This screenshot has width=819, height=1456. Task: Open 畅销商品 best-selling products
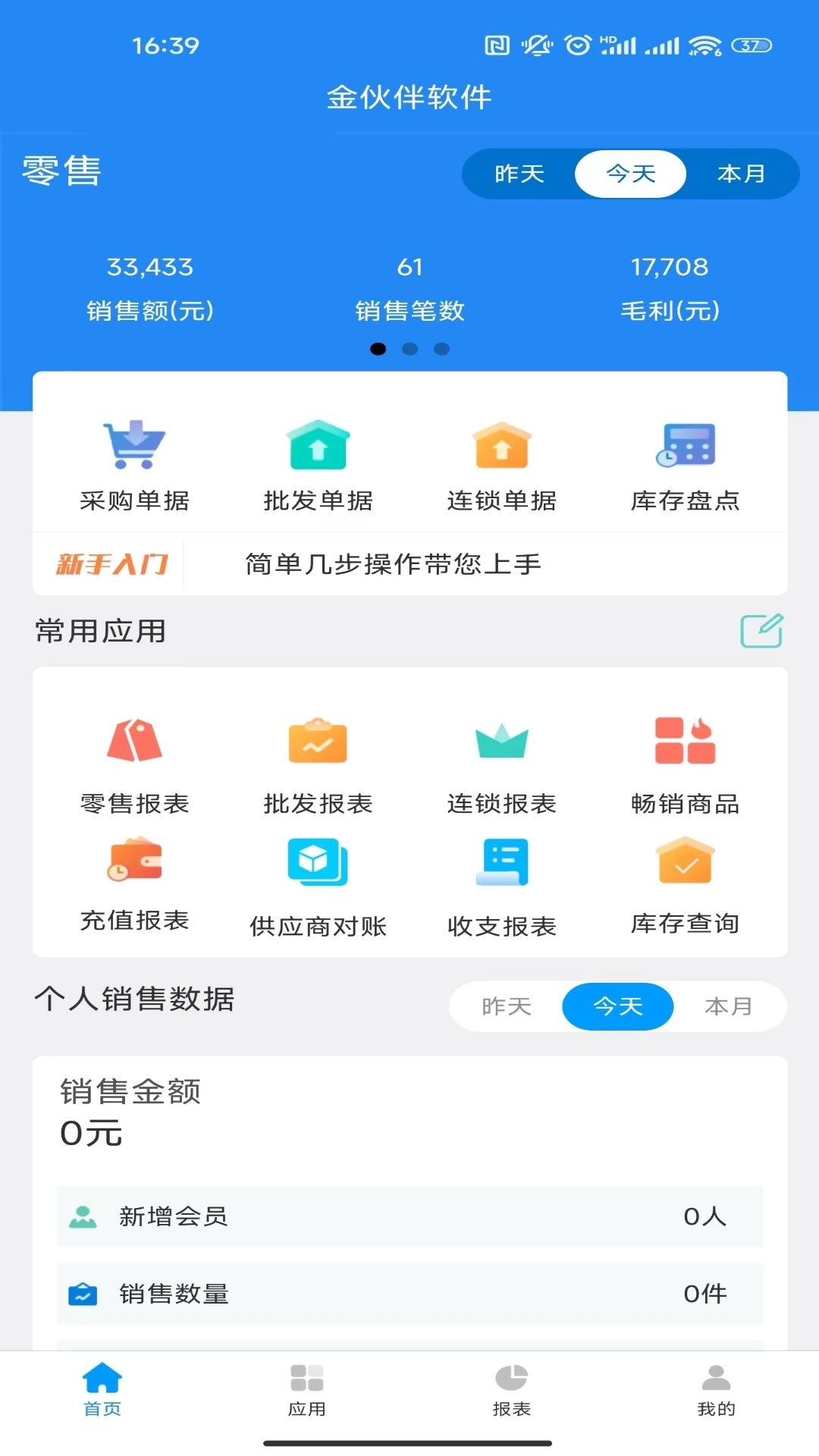(x=685, y=766)
